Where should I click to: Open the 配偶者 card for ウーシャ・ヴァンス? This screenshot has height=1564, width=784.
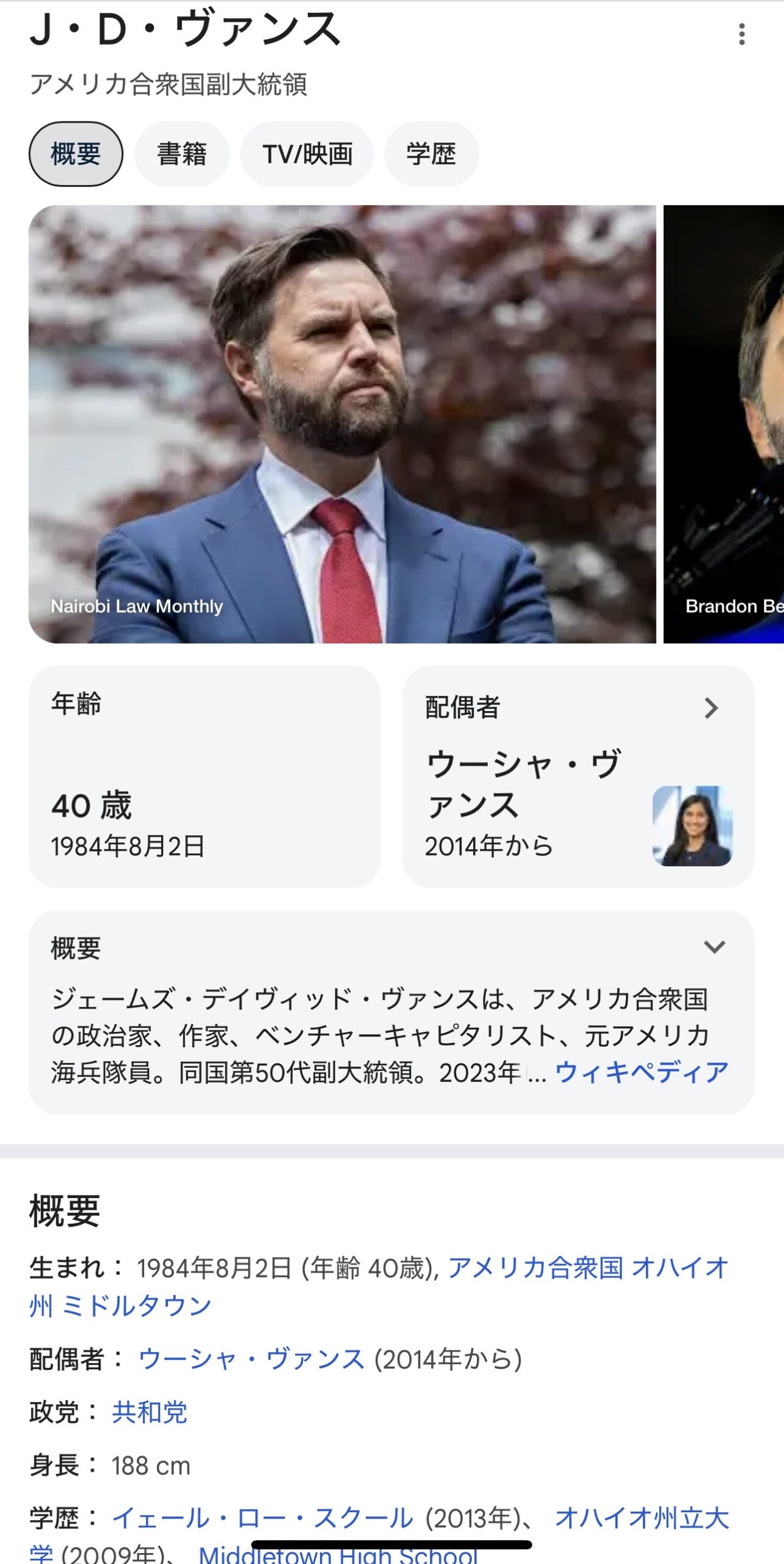[578, 777]
